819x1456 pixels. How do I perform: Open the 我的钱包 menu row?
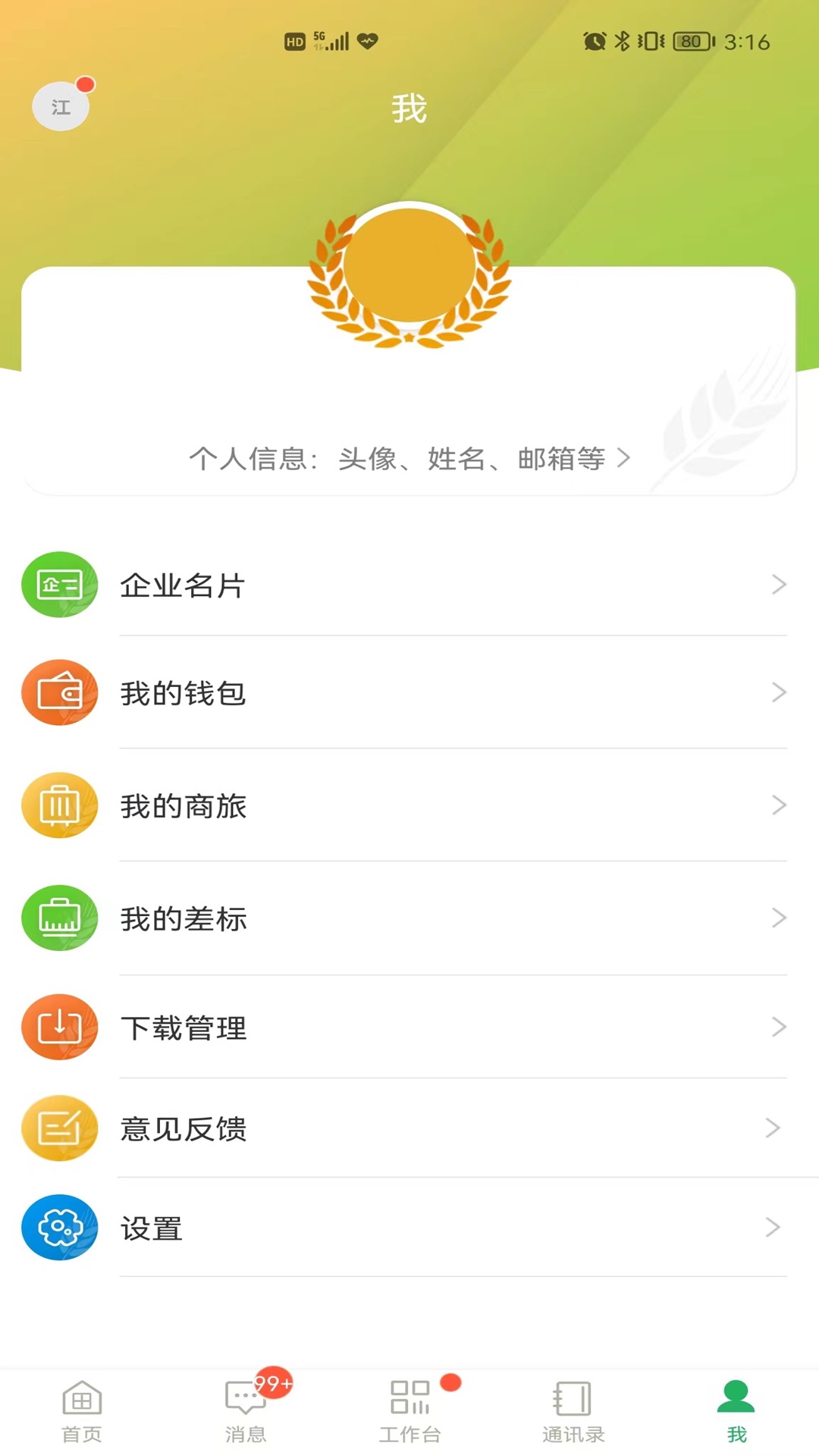coord(409,692)
